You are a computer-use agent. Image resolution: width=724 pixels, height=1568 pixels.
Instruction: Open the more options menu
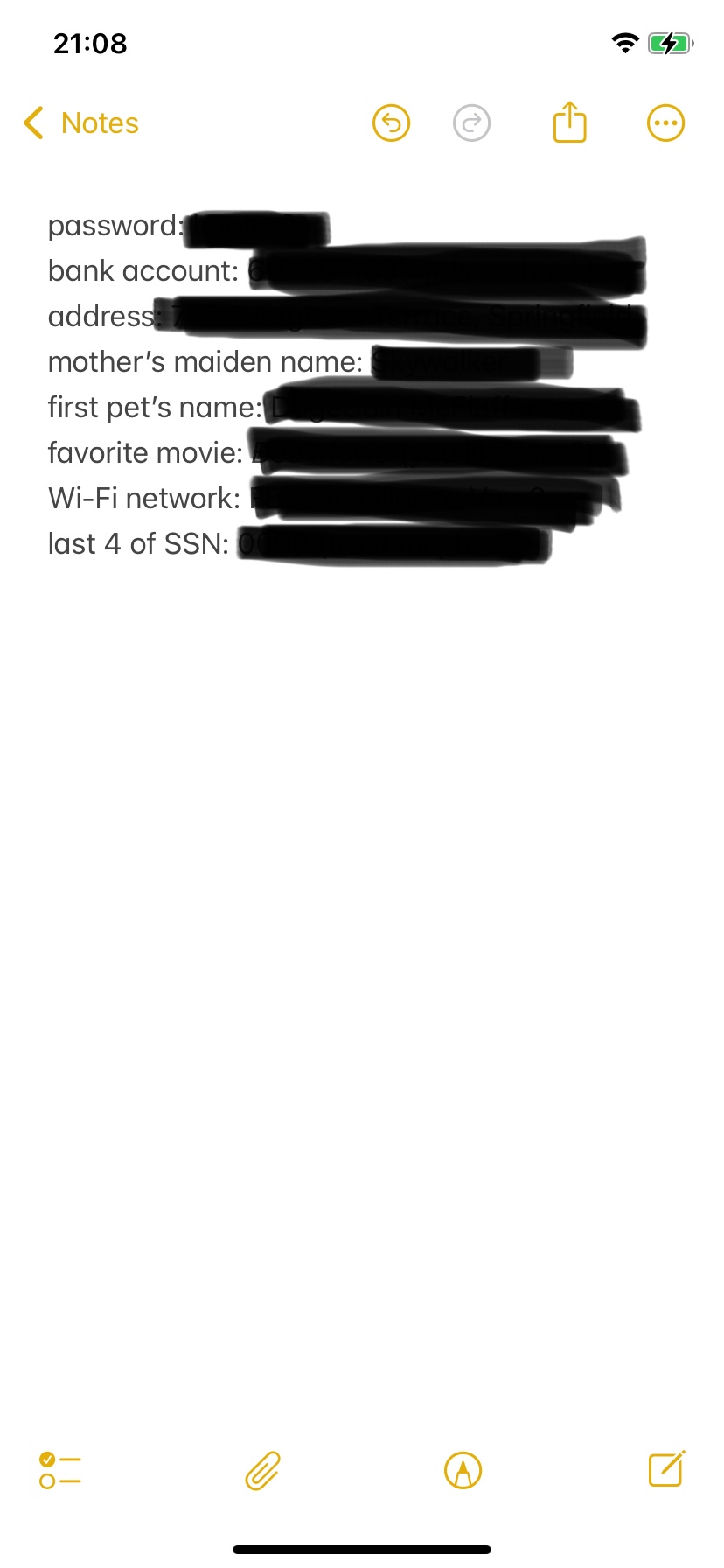tap(665, 123)
